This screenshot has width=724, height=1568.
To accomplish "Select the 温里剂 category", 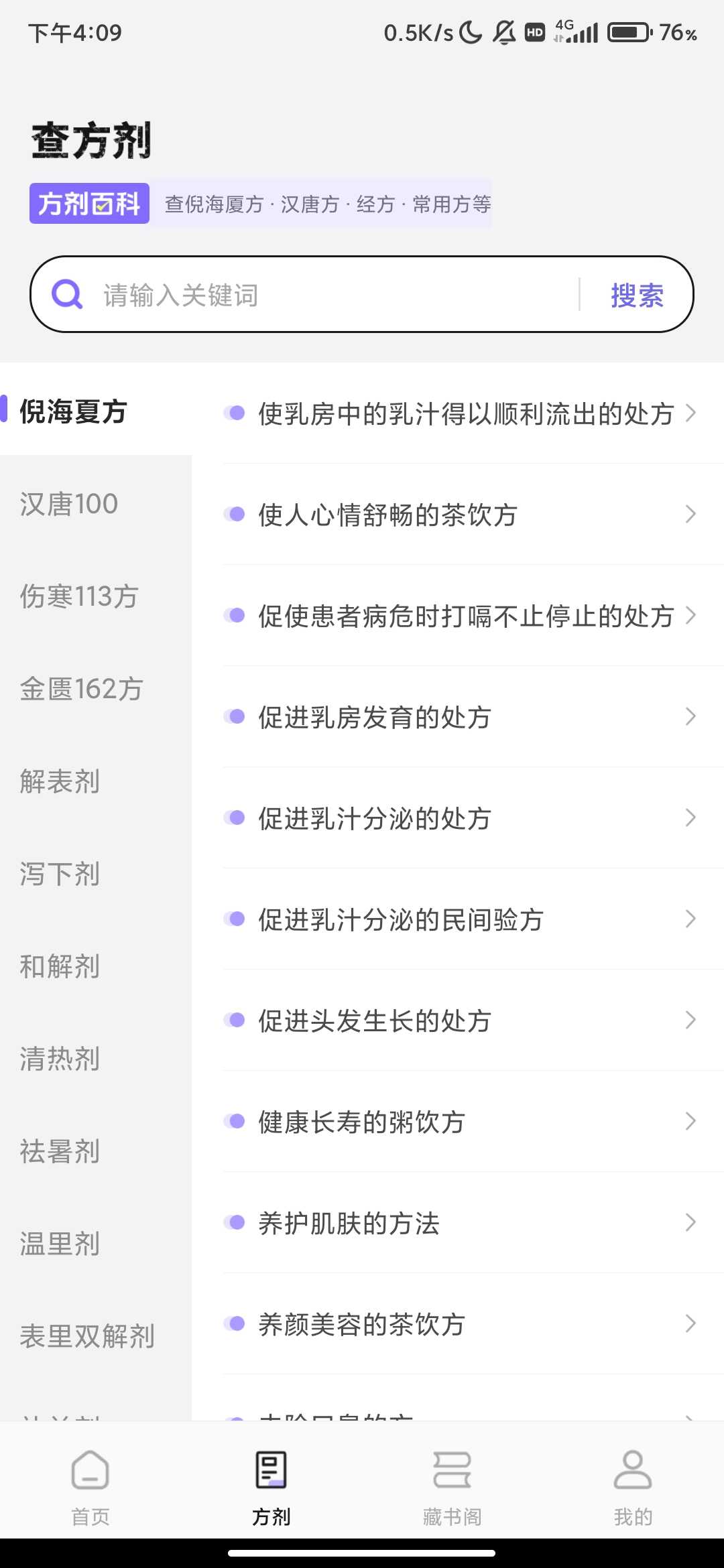I will click(x=96, y=1244).
